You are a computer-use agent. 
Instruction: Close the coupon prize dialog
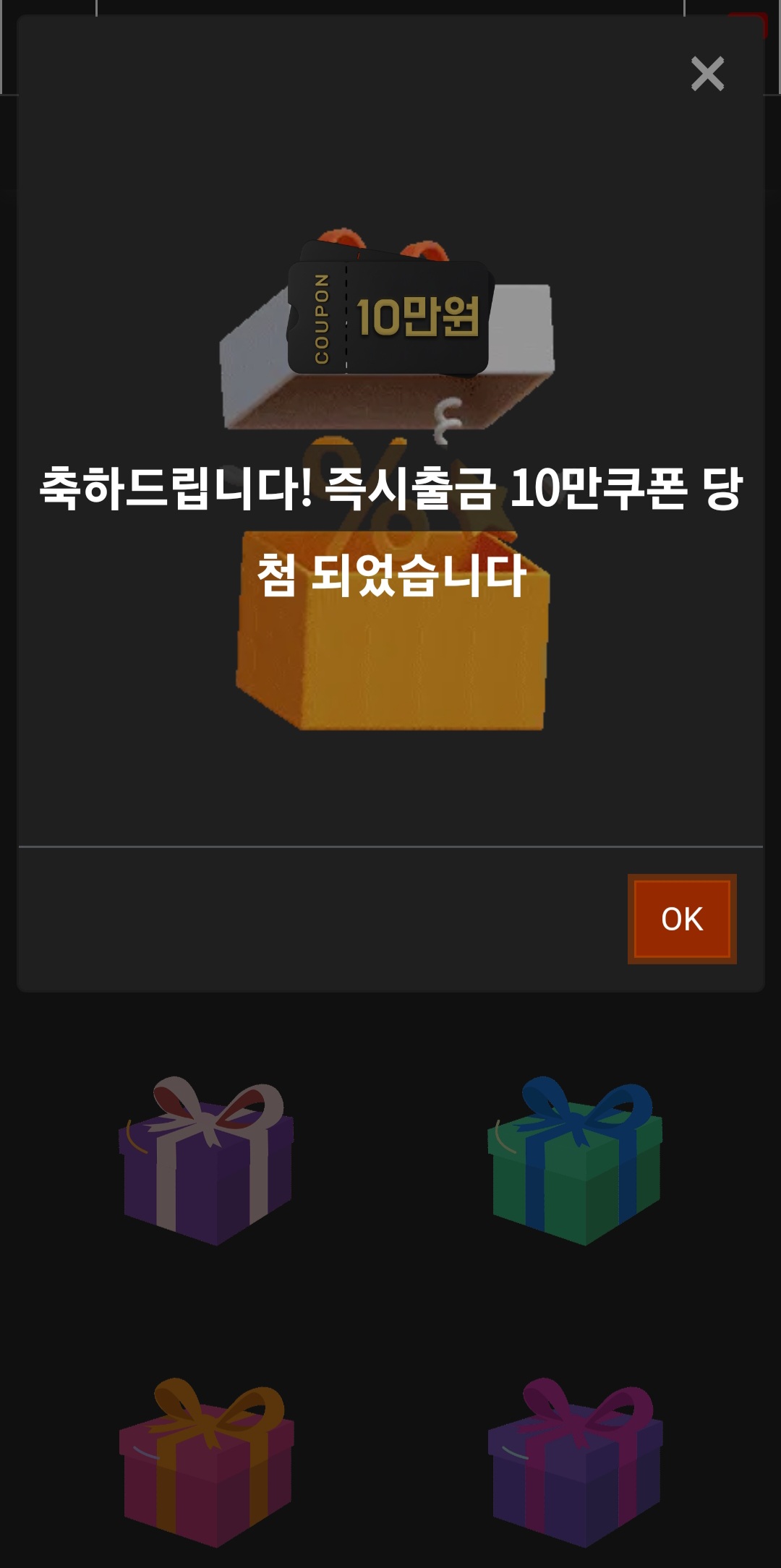pos(707,74)
